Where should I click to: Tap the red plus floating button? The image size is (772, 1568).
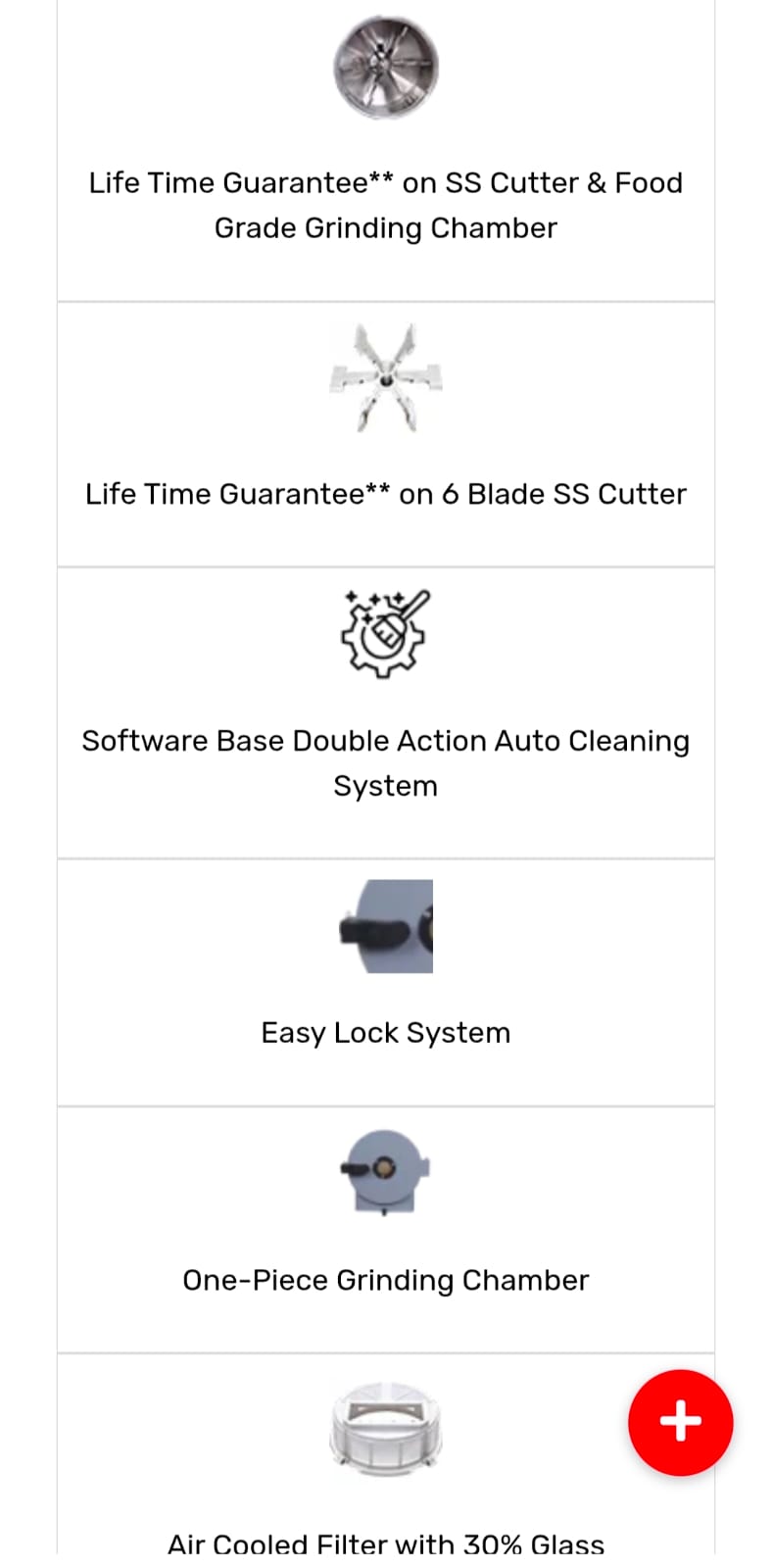(680, 1421)
